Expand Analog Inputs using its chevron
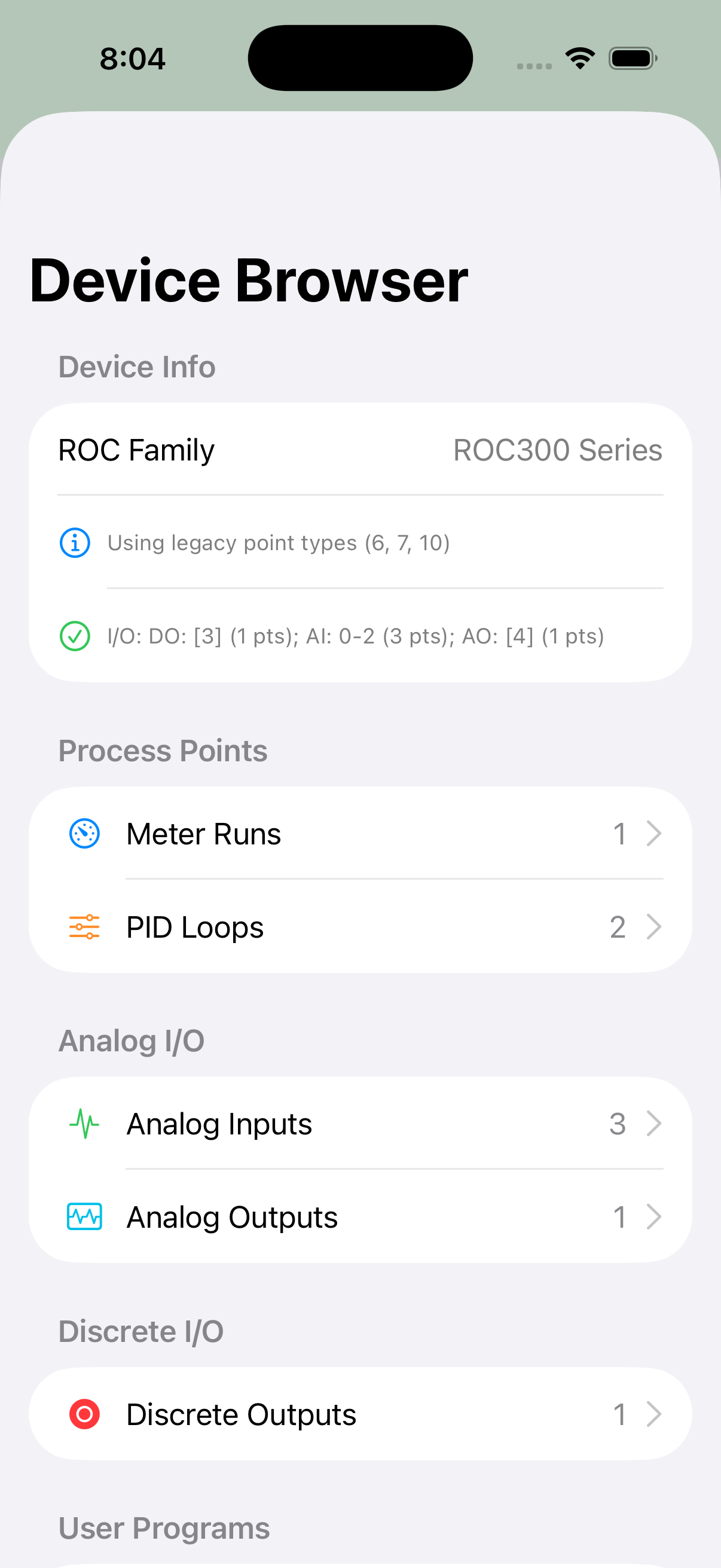This screenshot has height=1568, width=721. point(655,1123)
